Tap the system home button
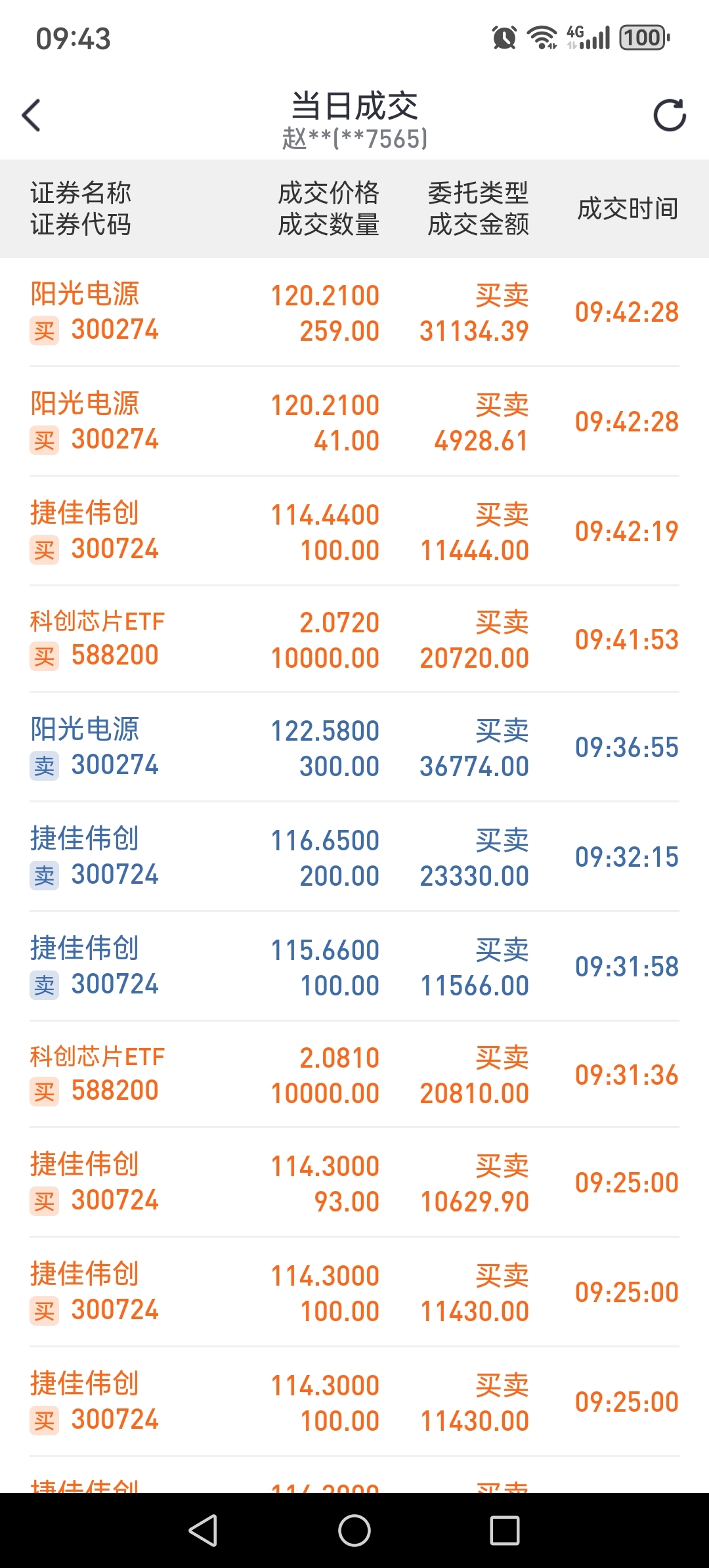This screenshot has height=1568, width=709. pyautogui.click(x=354, y=1531)
